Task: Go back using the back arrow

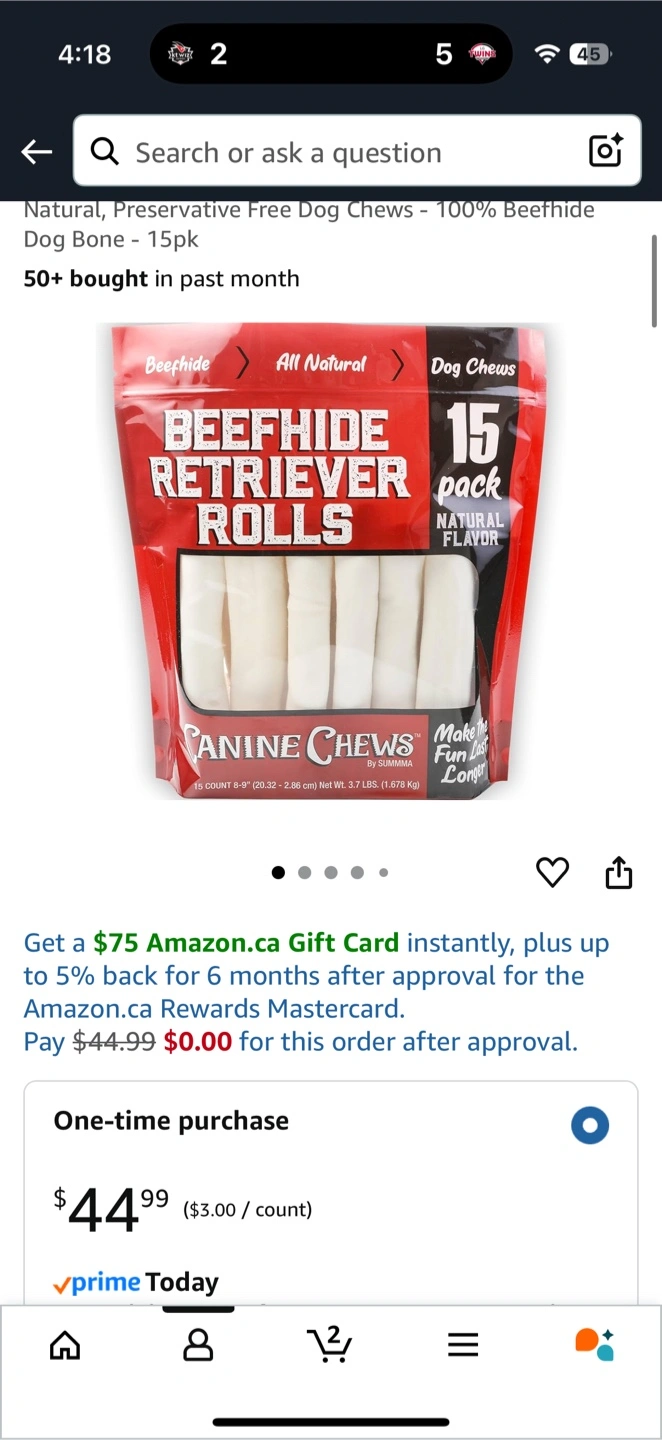Action: click(37, 152)
